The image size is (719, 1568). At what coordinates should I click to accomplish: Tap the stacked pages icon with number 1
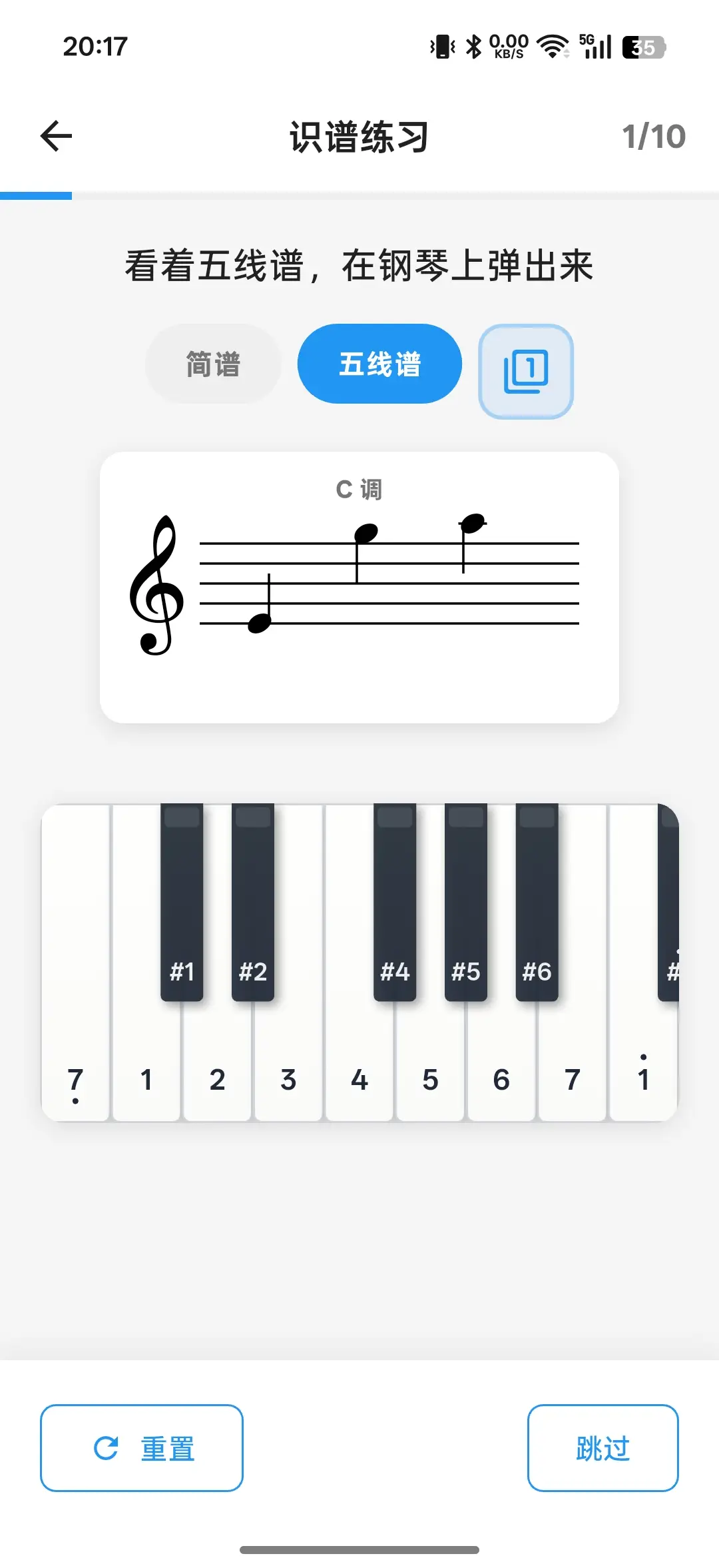coord(526,371)
